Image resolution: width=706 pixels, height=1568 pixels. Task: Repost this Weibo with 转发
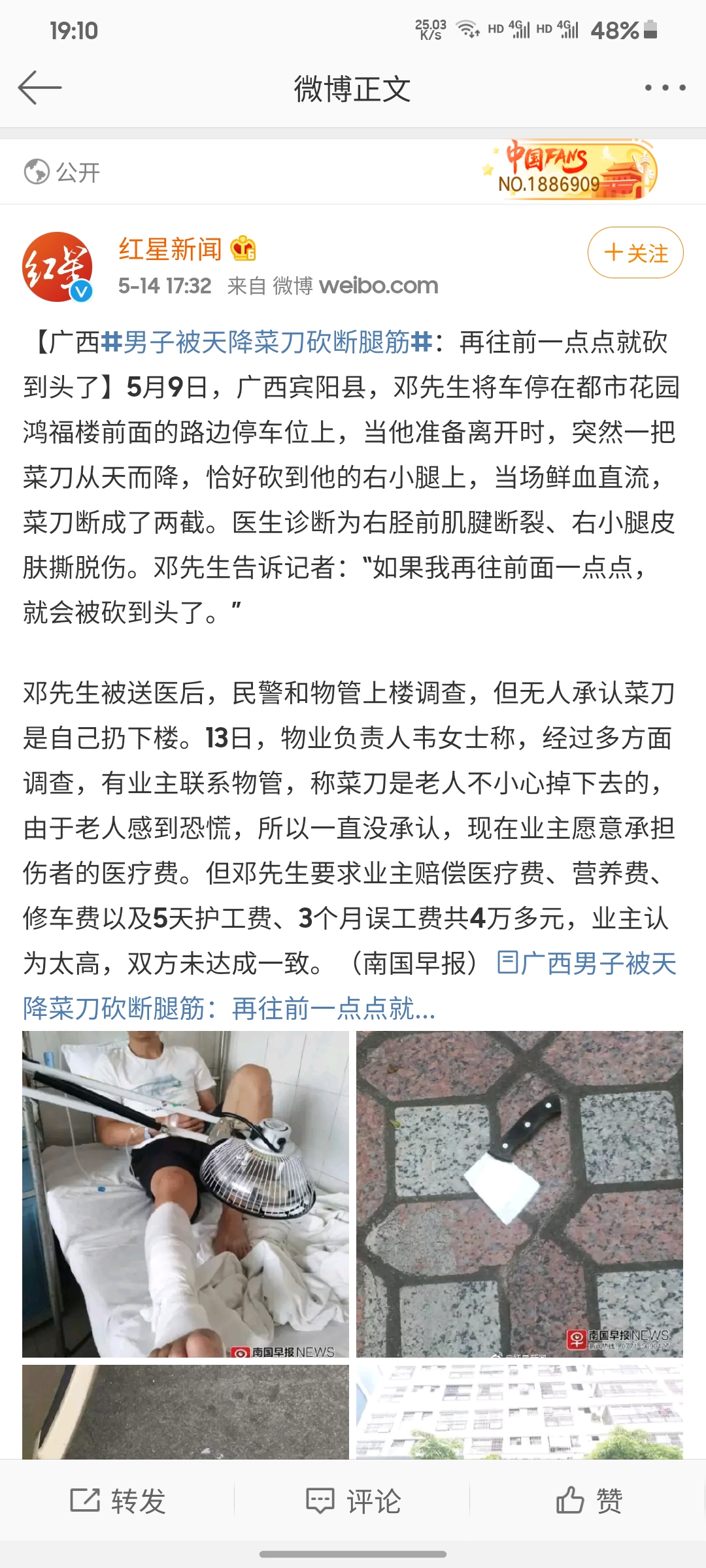(118, 1501)
